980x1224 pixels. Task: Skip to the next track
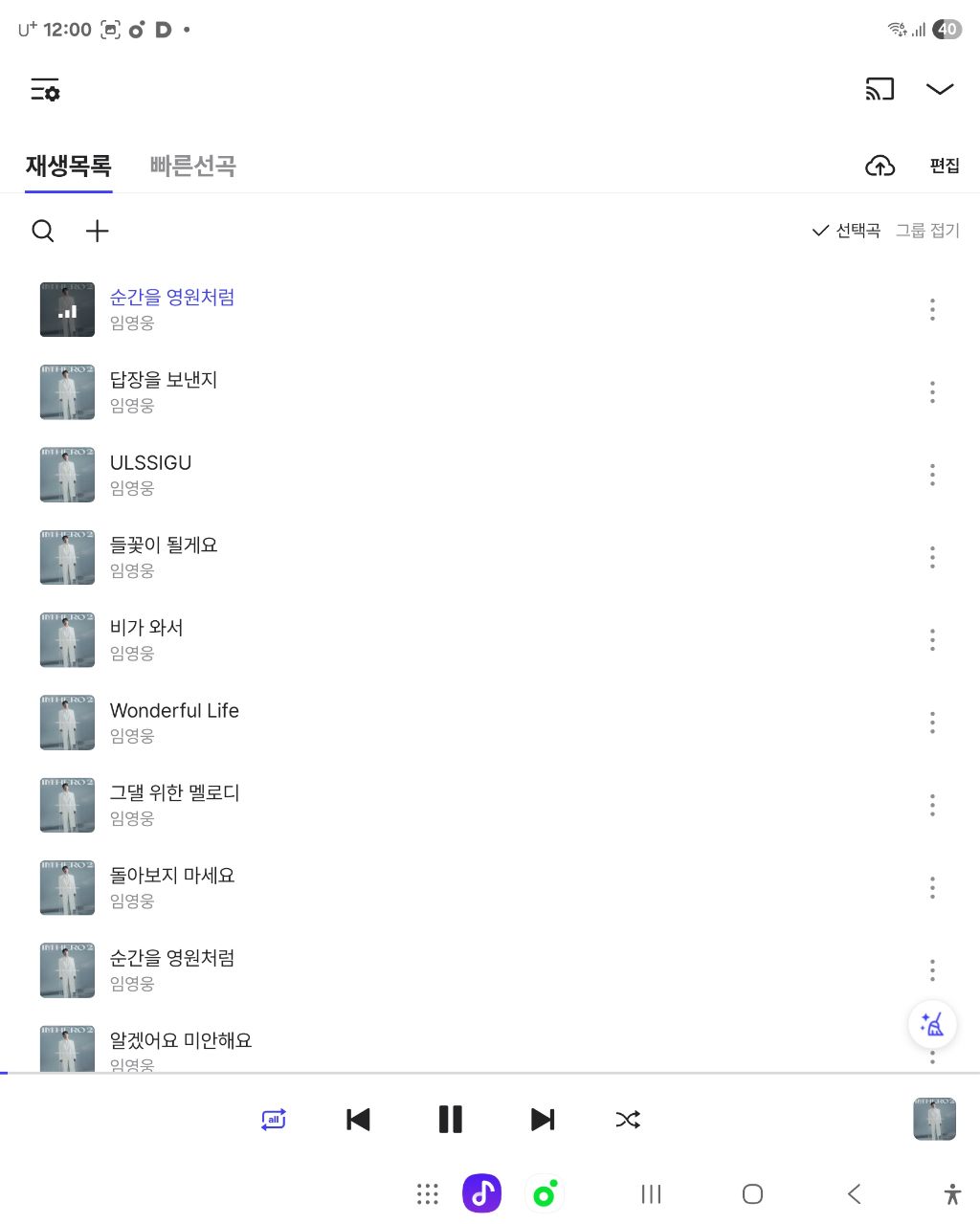[x=543, y=1119]
